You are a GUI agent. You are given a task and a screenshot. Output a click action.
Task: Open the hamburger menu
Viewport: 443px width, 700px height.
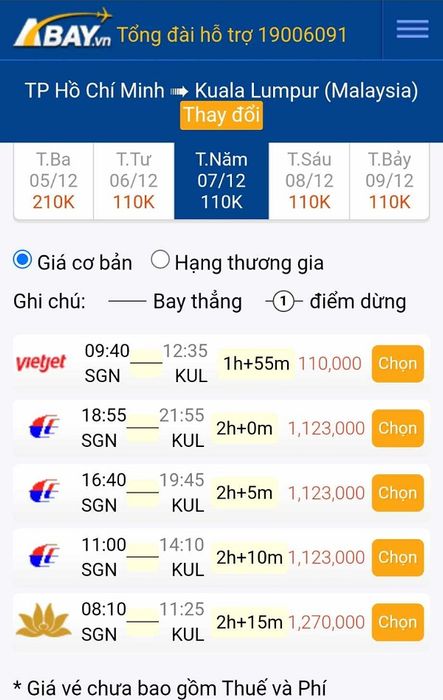click(412, 29)
